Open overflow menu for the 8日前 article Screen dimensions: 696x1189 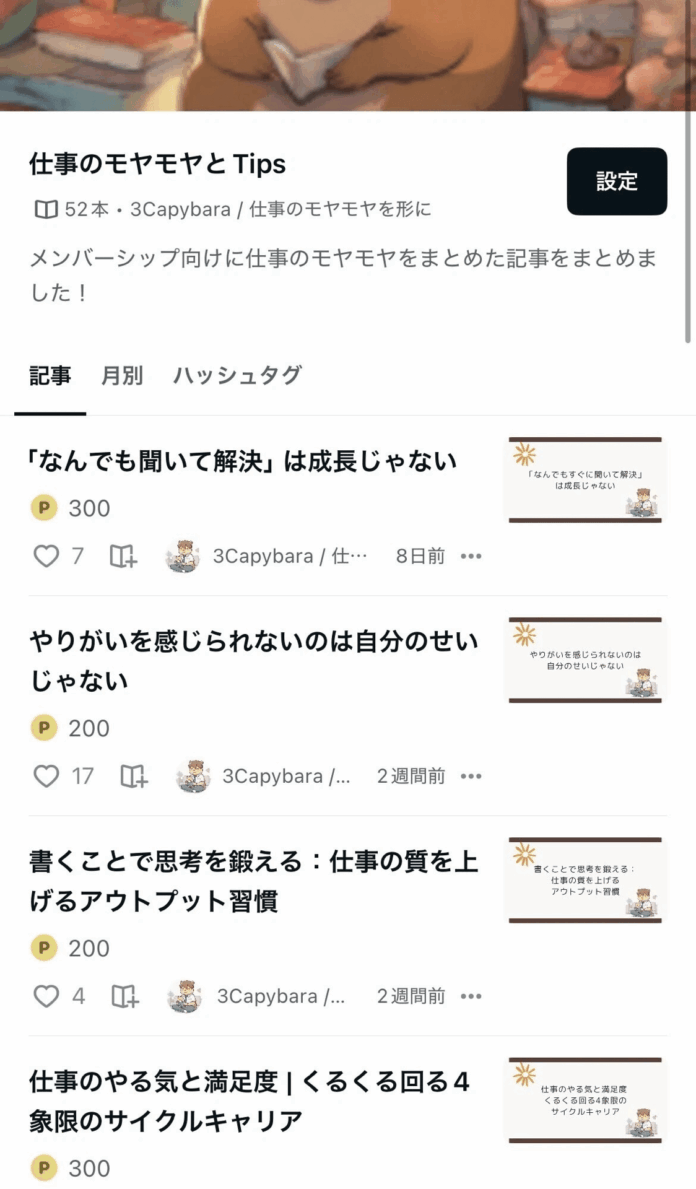pos(471,556)
